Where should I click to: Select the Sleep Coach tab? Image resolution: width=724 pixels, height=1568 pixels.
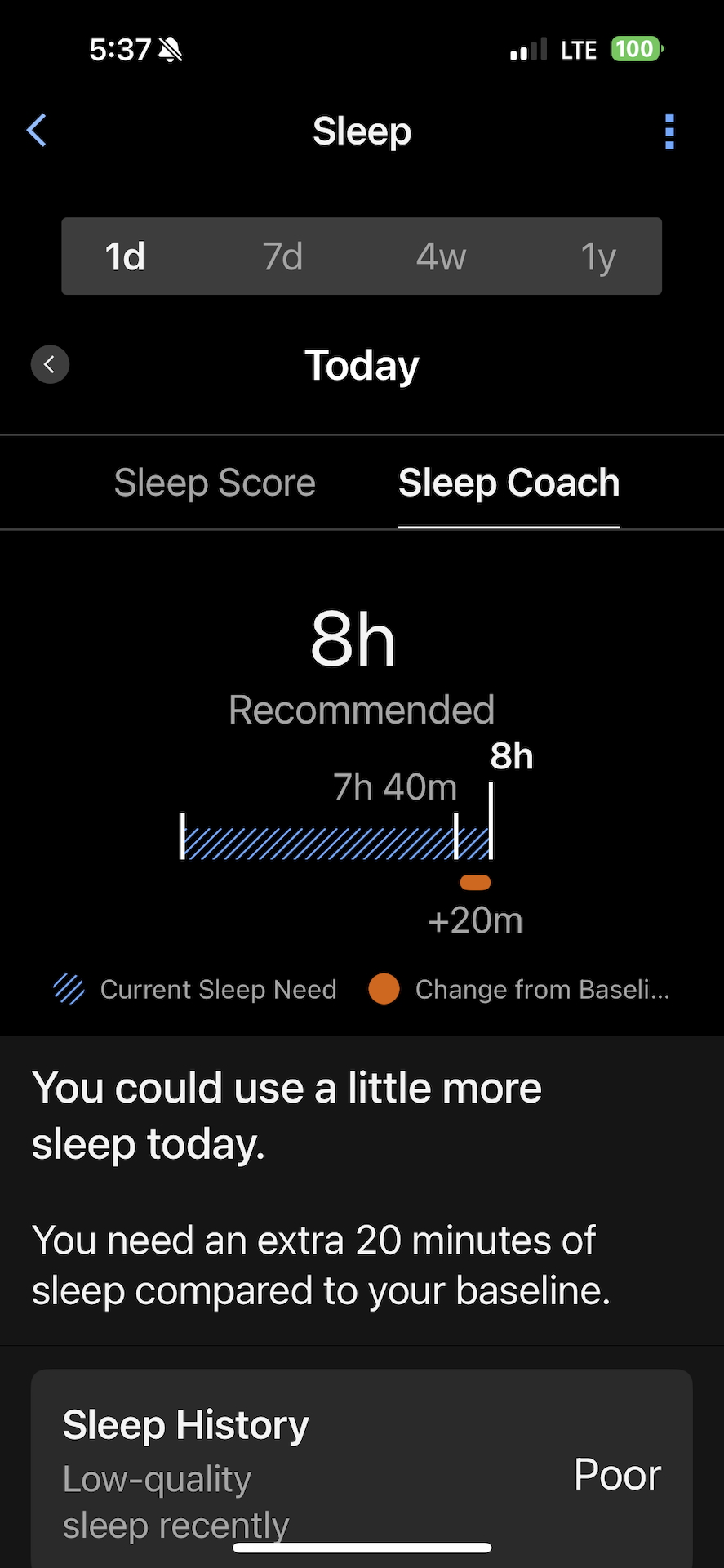[509, 483]
